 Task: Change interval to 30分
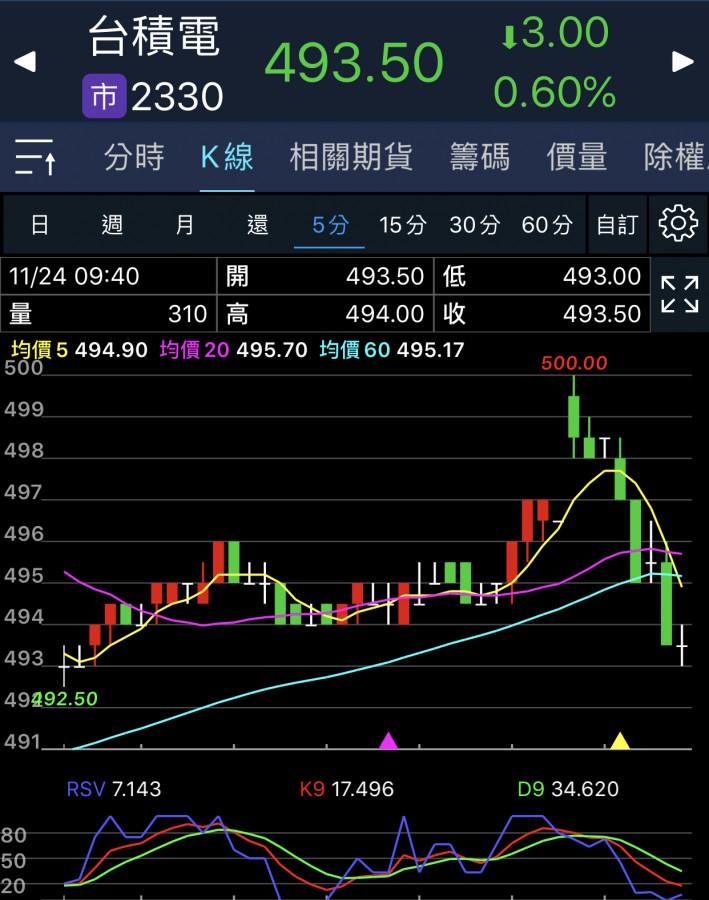(474, 225)
